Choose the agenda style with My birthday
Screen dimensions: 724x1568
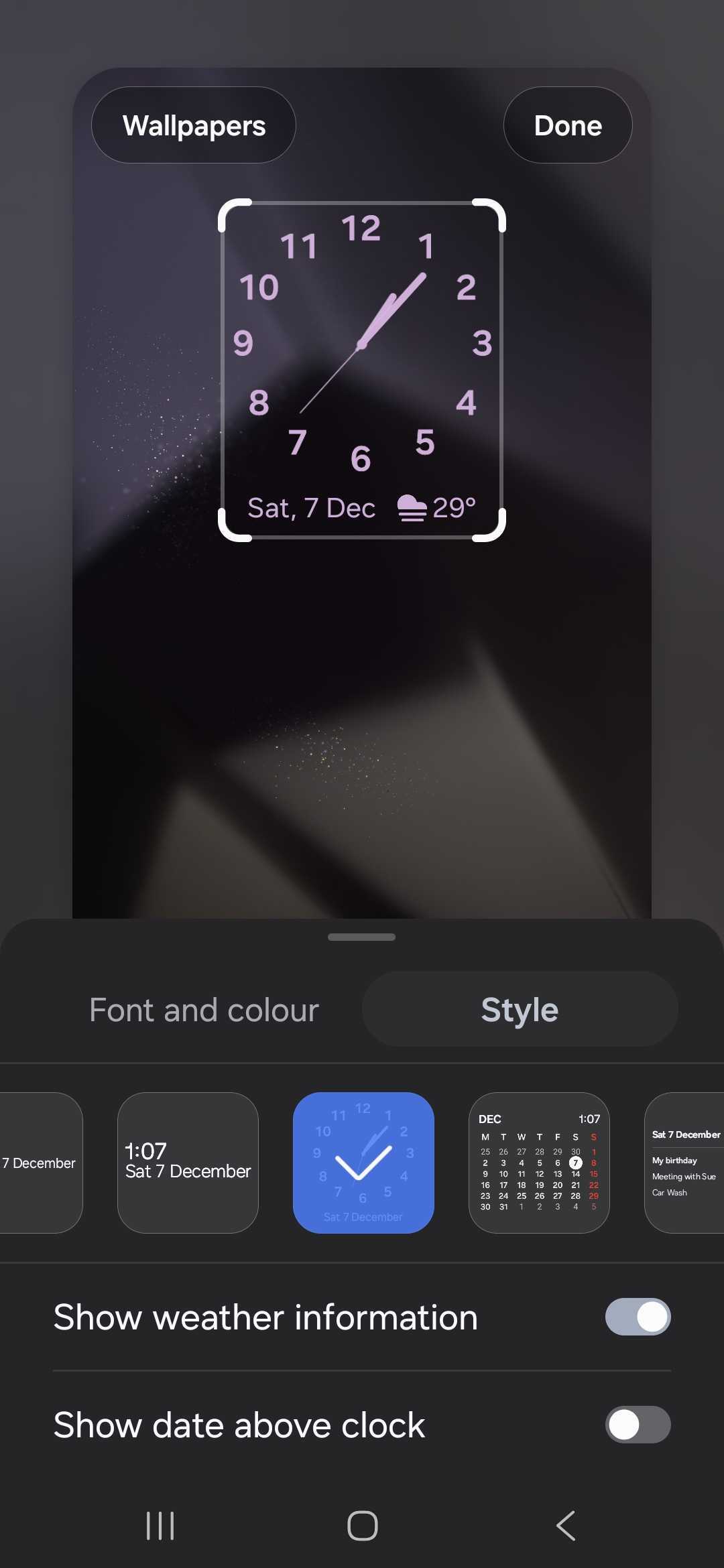tap(685, 1163)
